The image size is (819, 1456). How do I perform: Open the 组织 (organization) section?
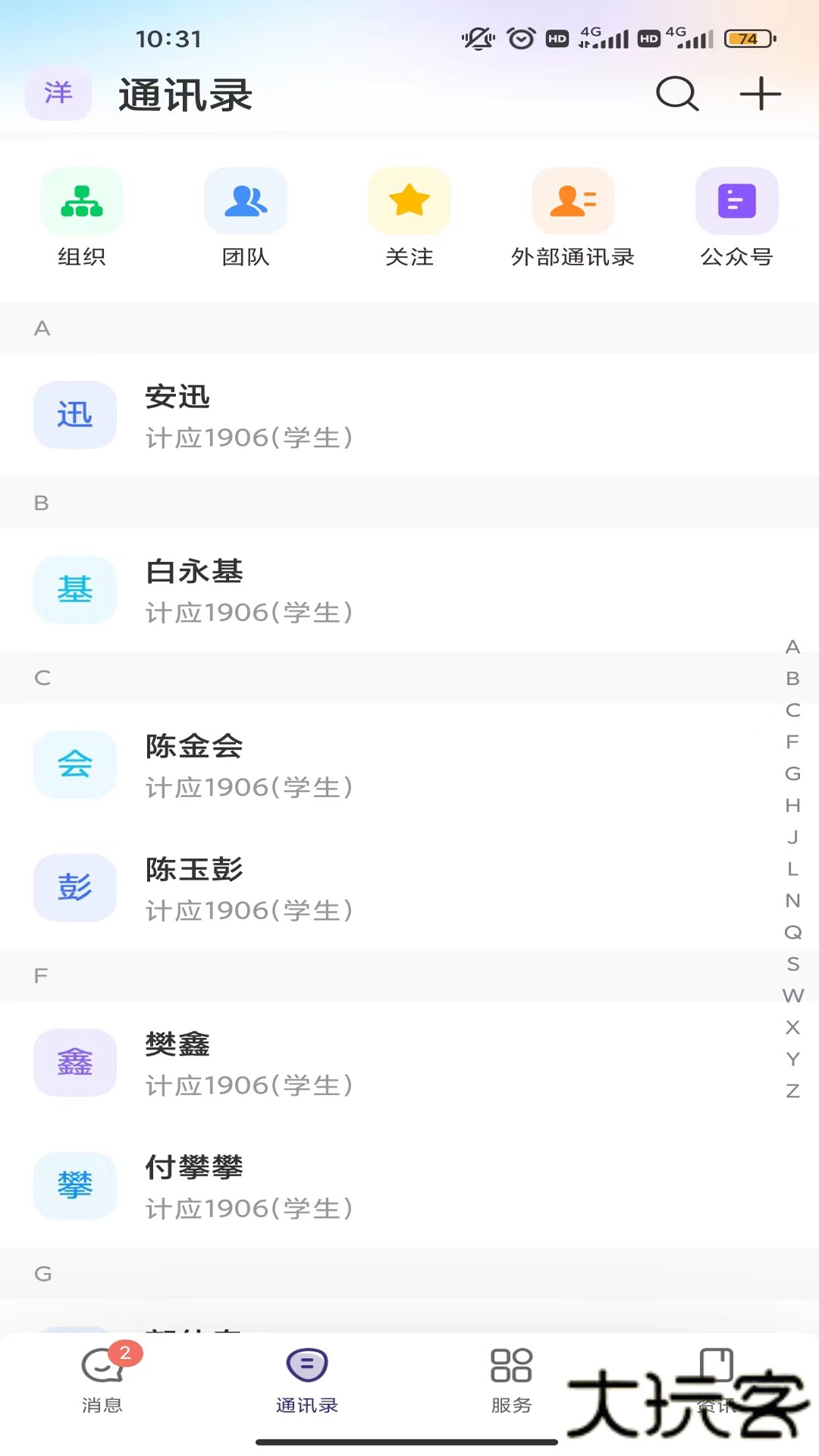point(82,216)
